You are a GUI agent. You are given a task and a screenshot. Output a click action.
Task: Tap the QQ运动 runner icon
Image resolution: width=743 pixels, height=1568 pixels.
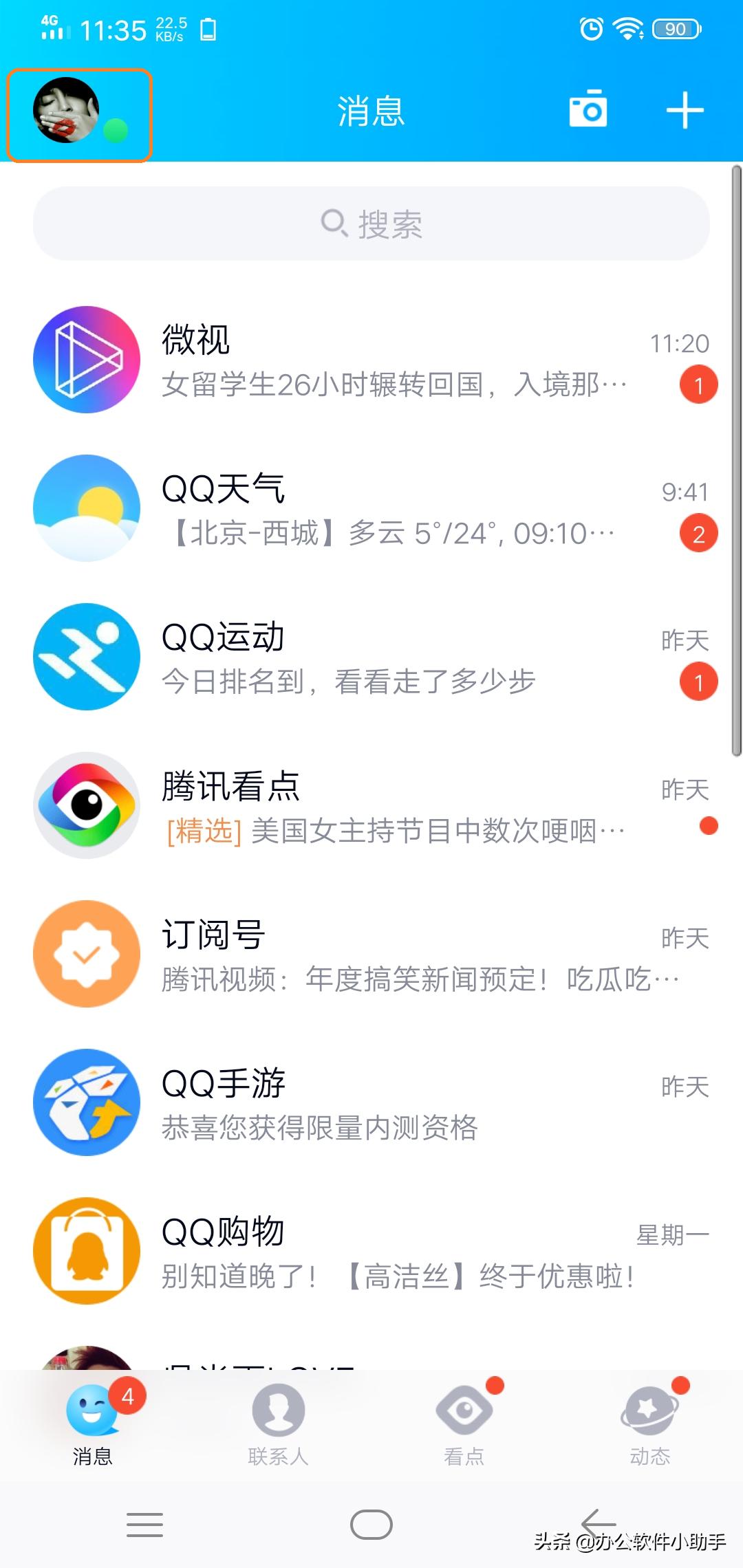(x=86, y=657)
